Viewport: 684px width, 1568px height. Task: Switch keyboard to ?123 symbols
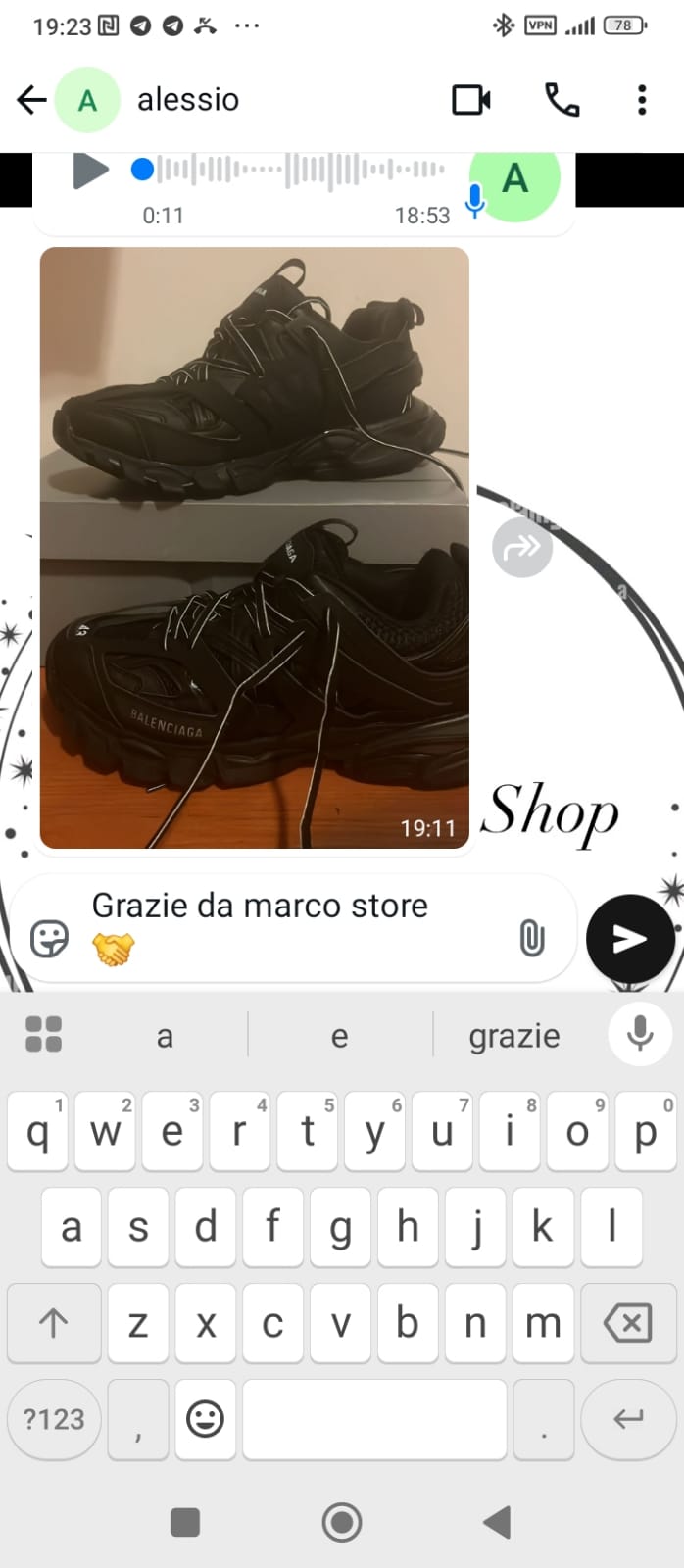(x=54, y=1419)
